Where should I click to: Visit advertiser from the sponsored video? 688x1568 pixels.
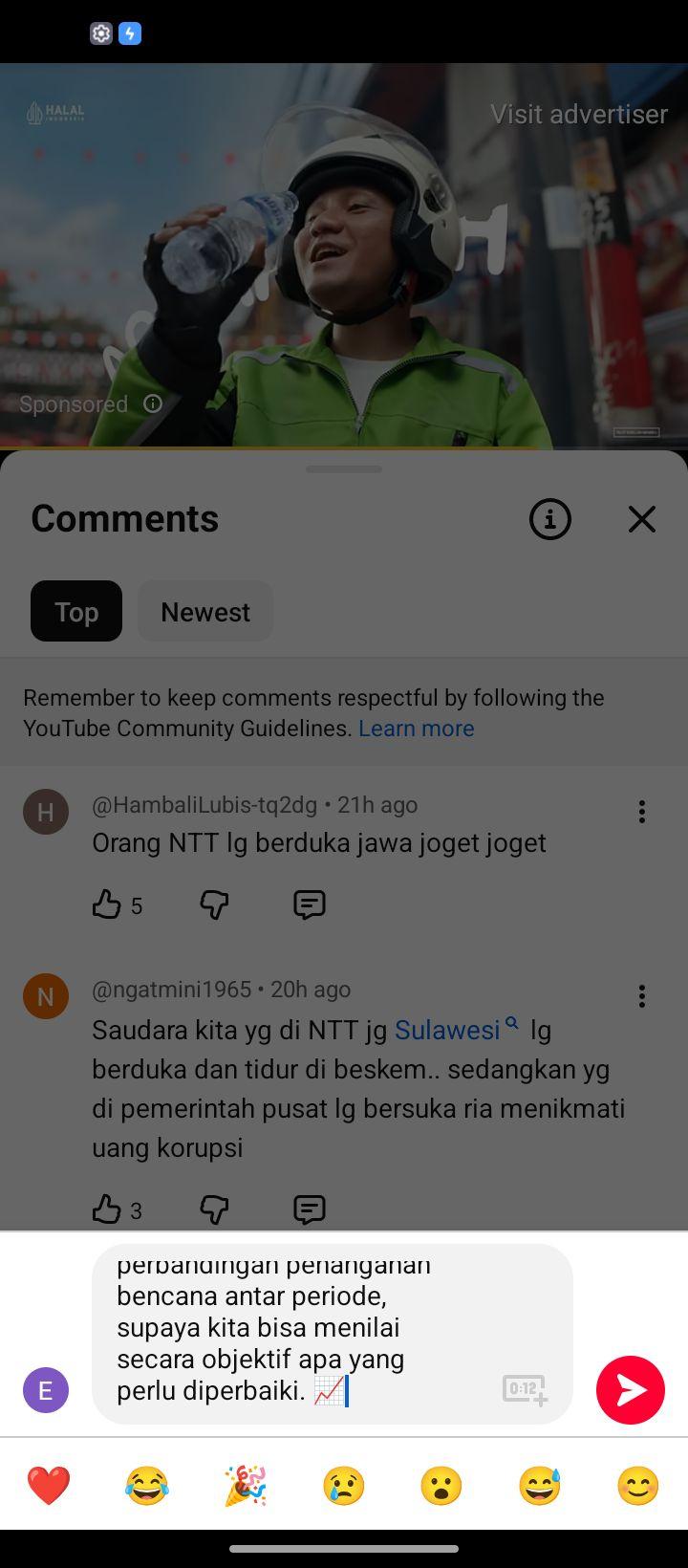click(579, 114)
